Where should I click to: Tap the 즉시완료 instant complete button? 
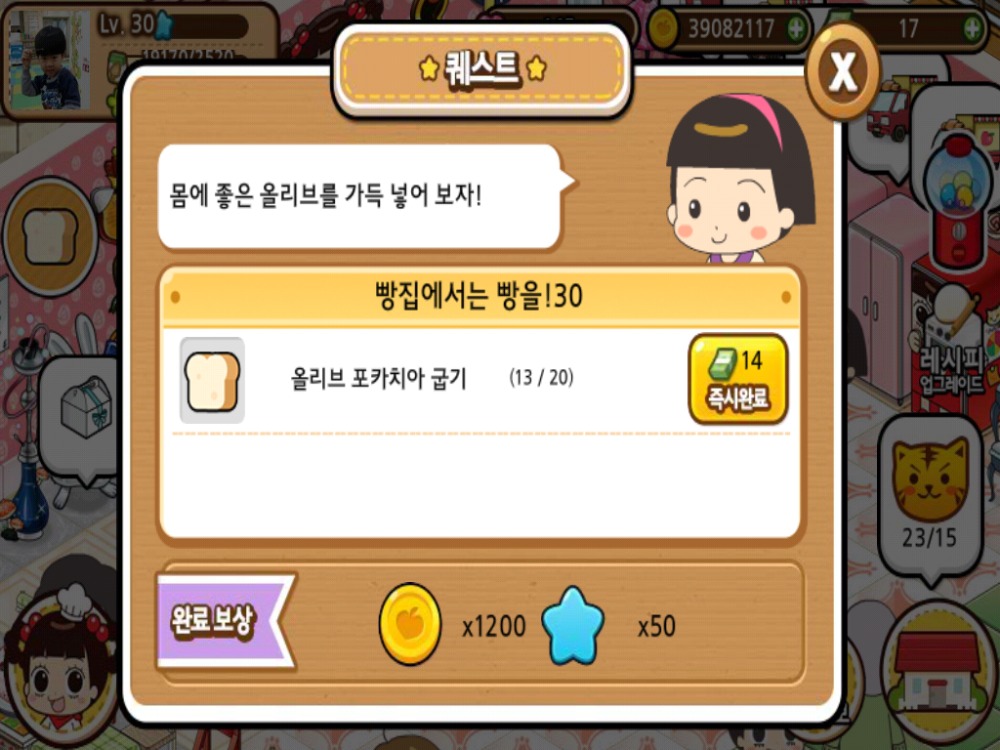click(738, 379)
